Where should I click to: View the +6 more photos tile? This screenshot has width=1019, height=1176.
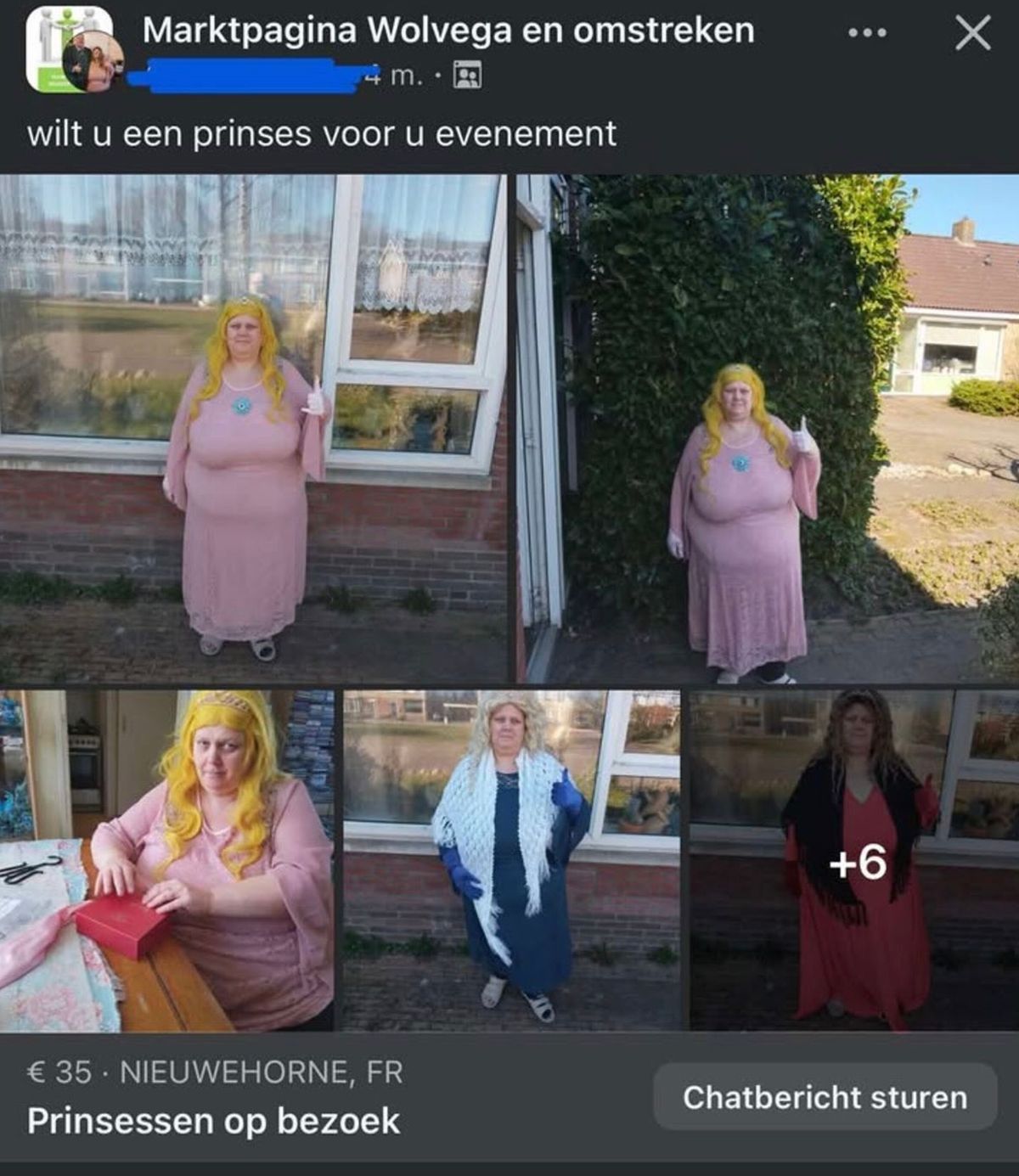click(854, 860)
